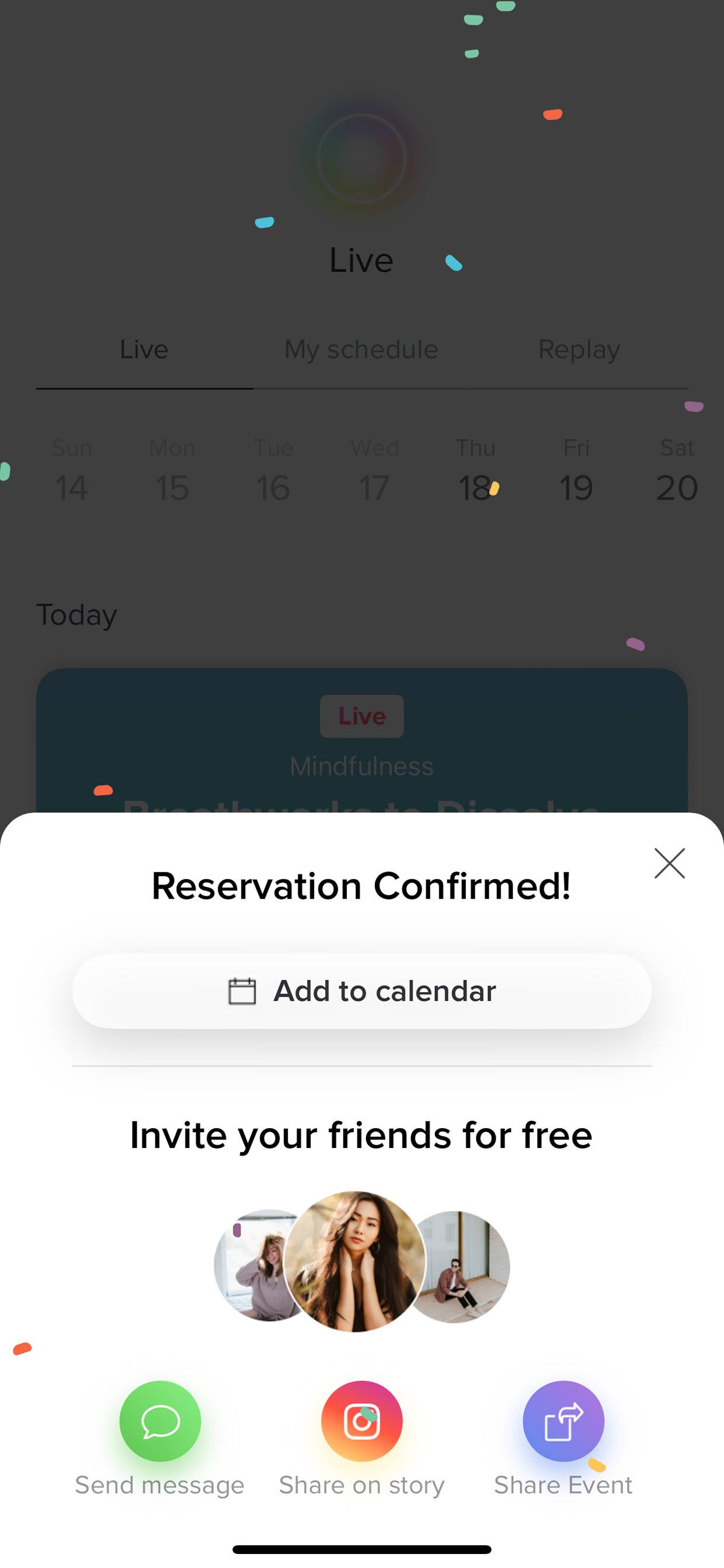
Task: Close the Reservation Confirmed sheet
Action: pos(669,862)
